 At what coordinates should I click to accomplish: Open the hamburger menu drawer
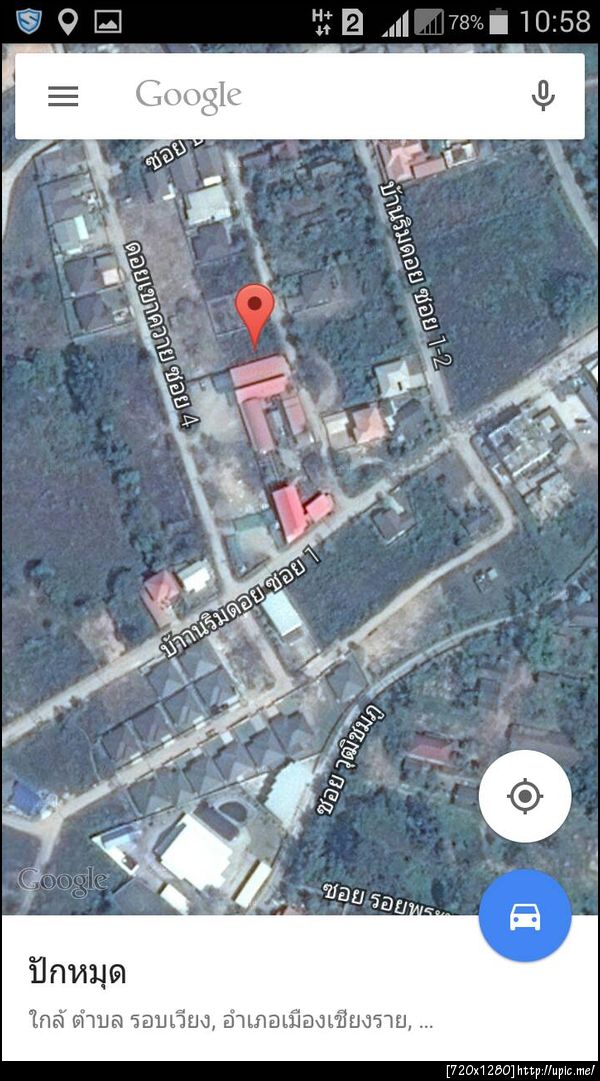click(63, 96)
